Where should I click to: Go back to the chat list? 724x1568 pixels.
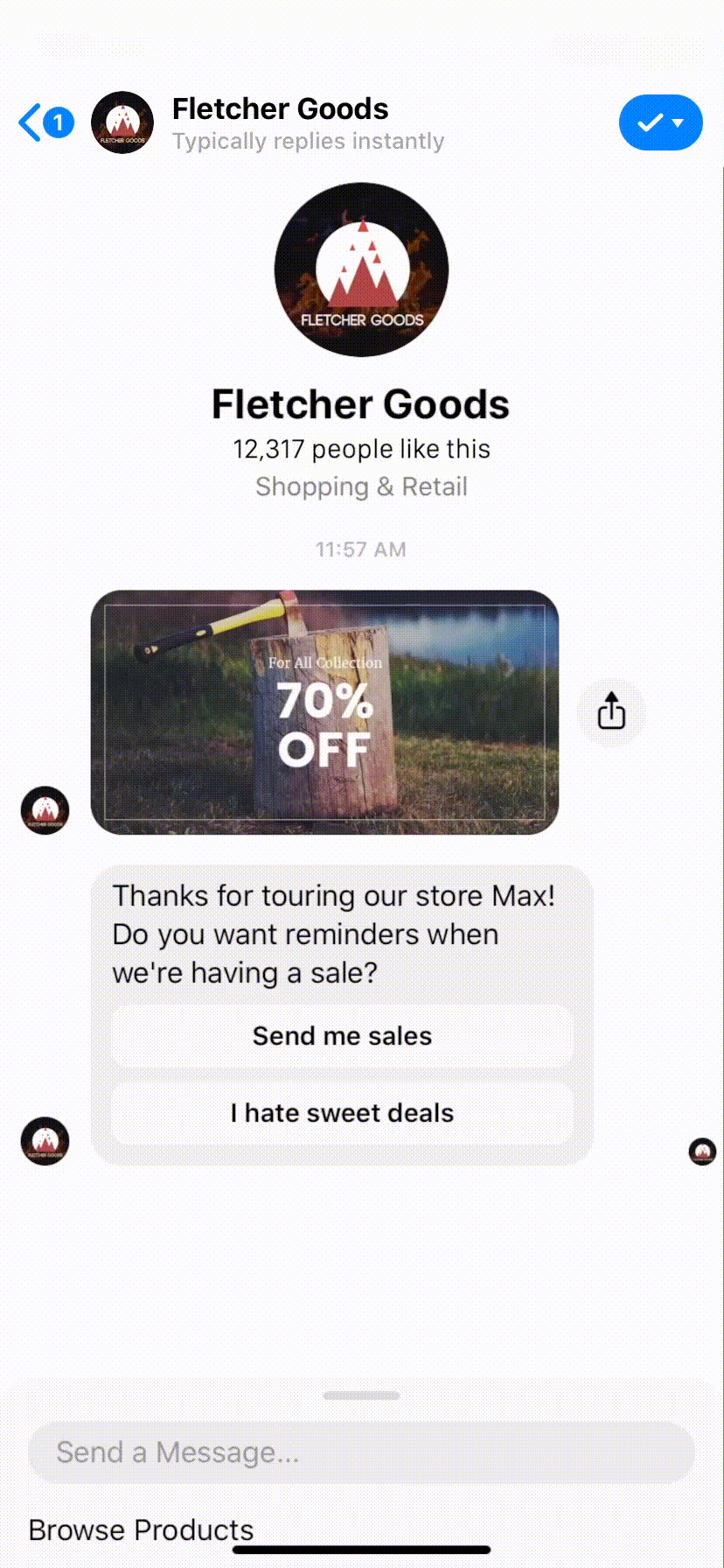(45, 122)
